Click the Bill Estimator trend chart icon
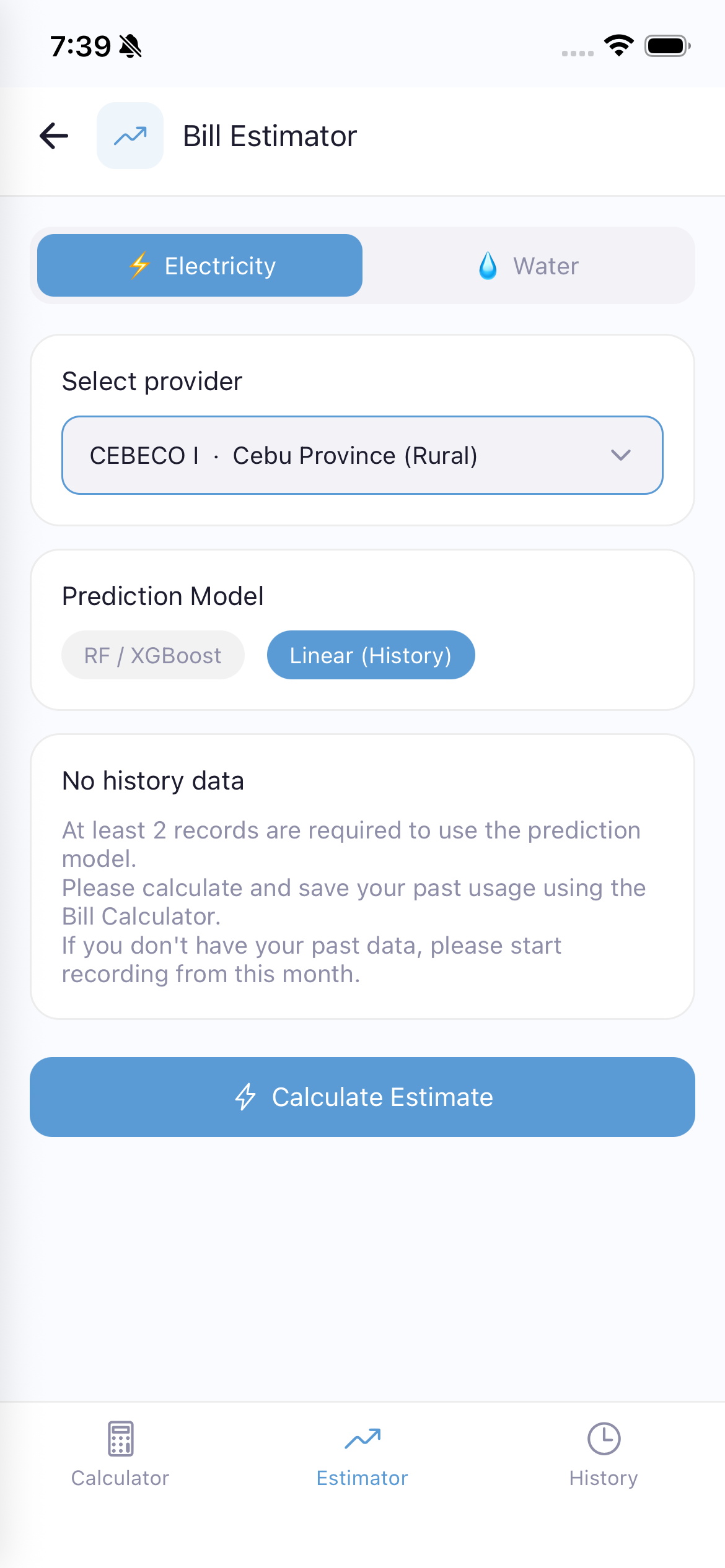 [130, 136]
